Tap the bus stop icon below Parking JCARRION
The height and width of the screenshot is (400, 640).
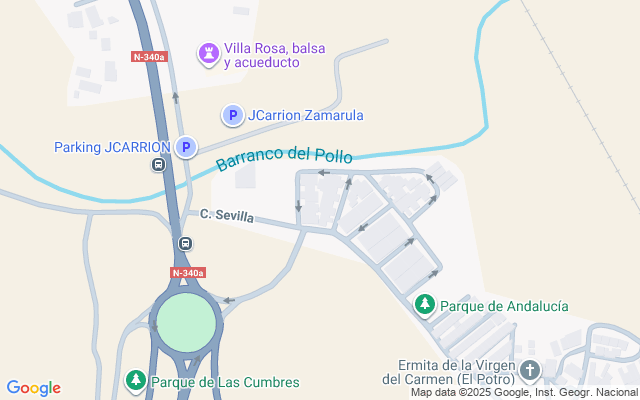tap(158, 165)
